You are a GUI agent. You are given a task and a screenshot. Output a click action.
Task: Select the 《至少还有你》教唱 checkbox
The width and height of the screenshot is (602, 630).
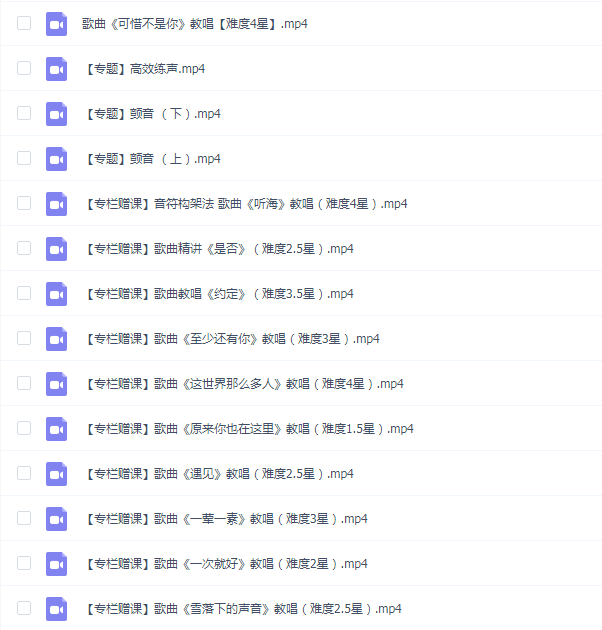click(x=24, y=338)
